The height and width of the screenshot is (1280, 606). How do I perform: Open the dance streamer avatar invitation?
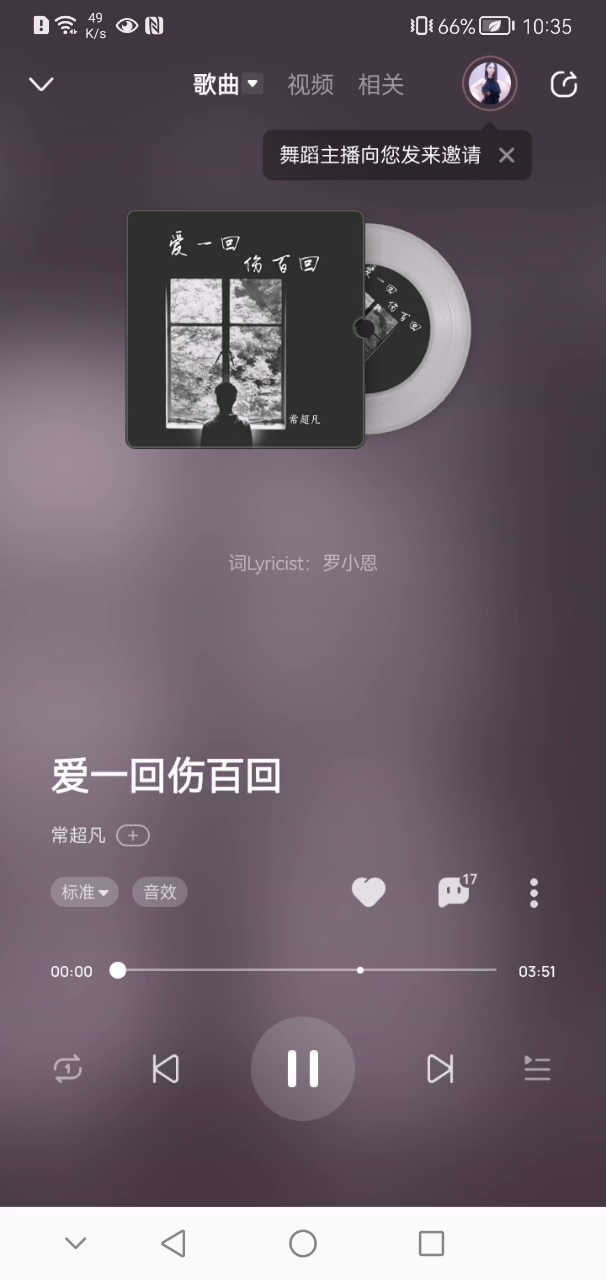pos(489,84)
